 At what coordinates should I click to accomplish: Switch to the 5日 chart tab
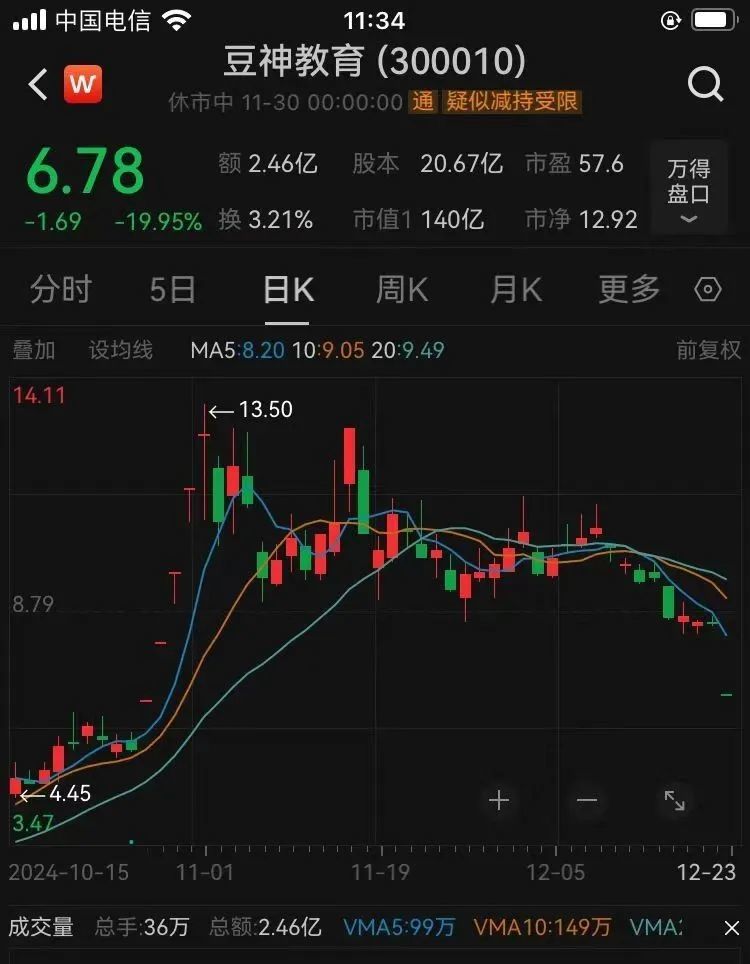click(x=172, y=290)
